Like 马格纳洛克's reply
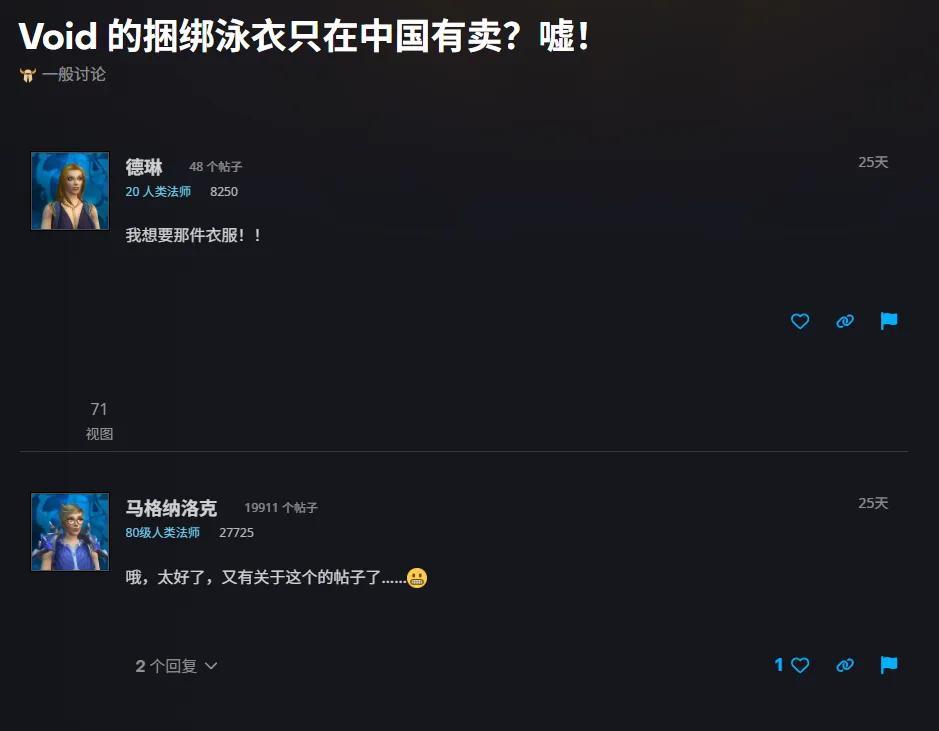Image resolution: width=939 pixels, height=731 pixels. (x=800, y=665)
